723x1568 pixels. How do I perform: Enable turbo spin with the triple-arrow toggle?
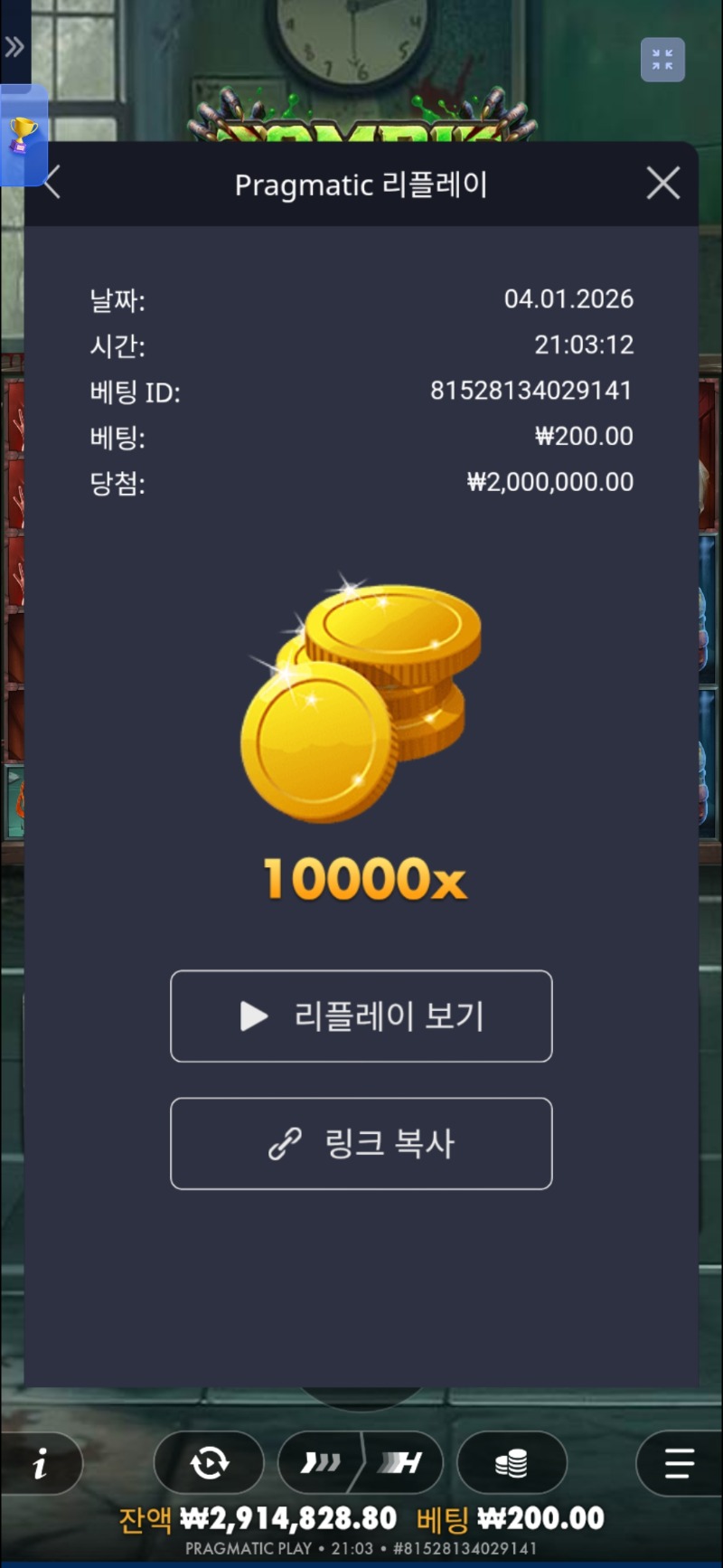tap(321, 1462)
